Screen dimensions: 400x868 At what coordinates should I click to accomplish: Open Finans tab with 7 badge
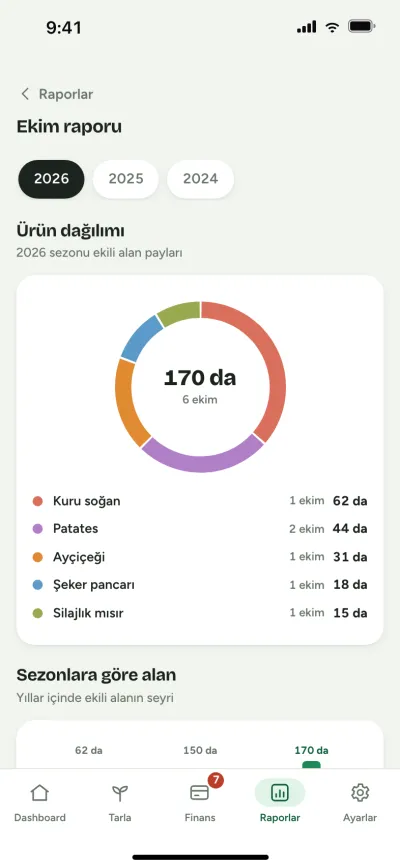(x=200, y=802)
